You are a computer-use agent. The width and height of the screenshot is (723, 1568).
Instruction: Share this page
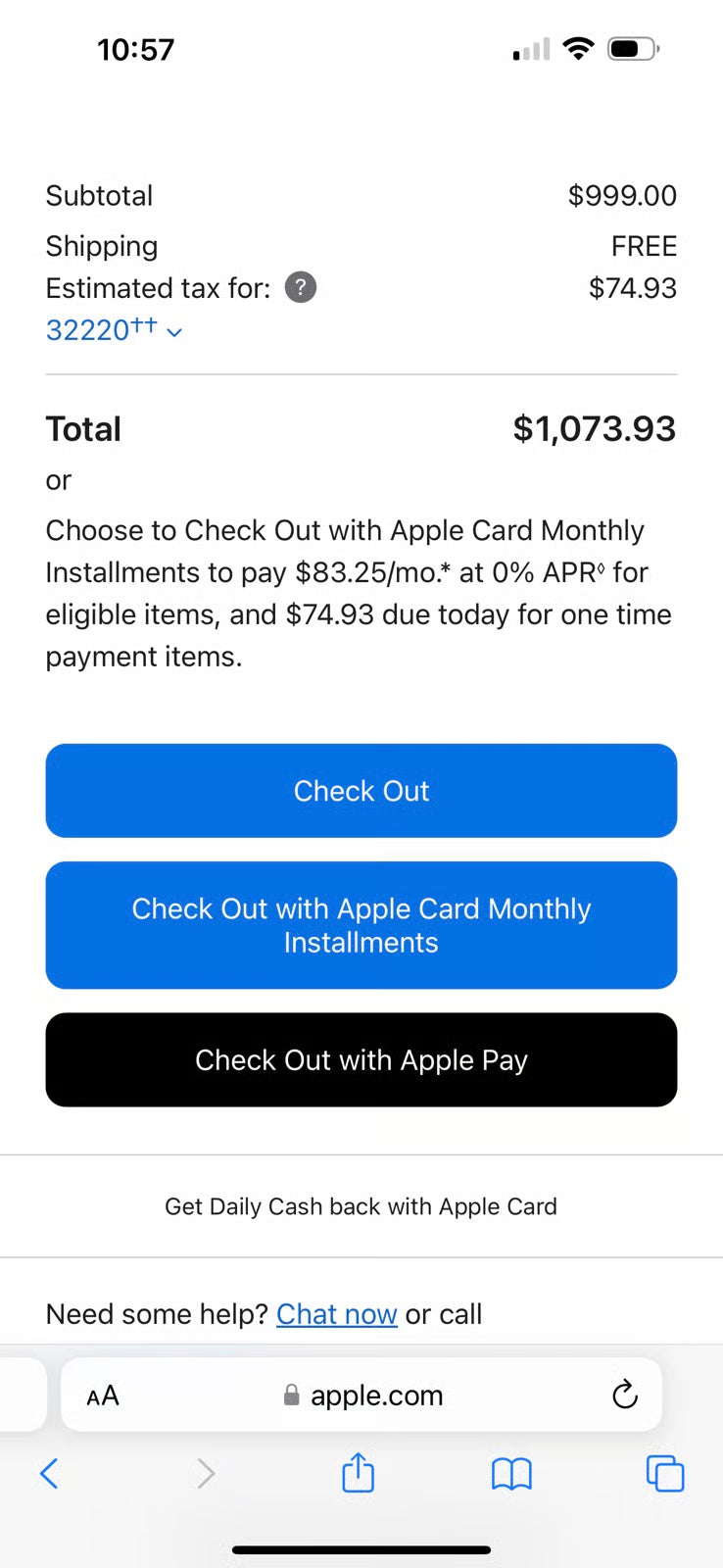(x=358, y=1473)
